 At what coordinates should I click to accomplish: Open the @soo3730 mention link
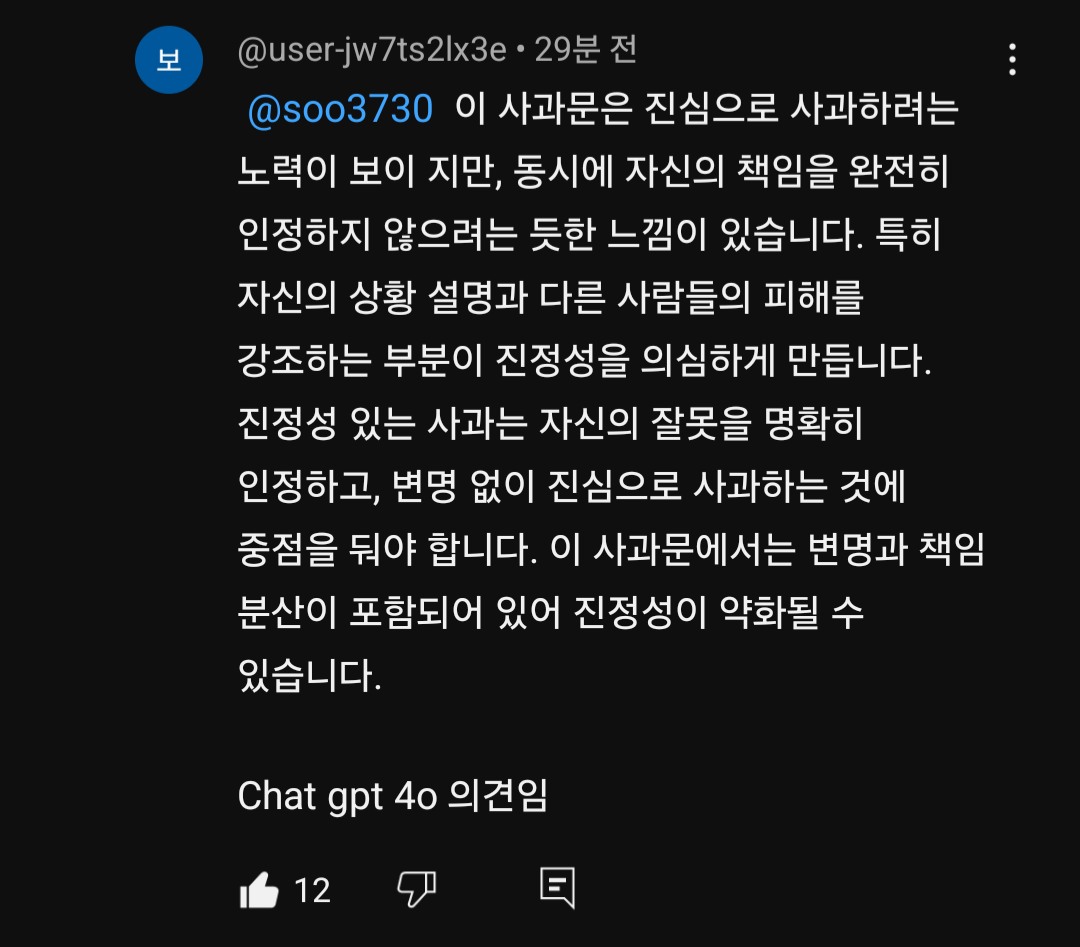point(340,109)
